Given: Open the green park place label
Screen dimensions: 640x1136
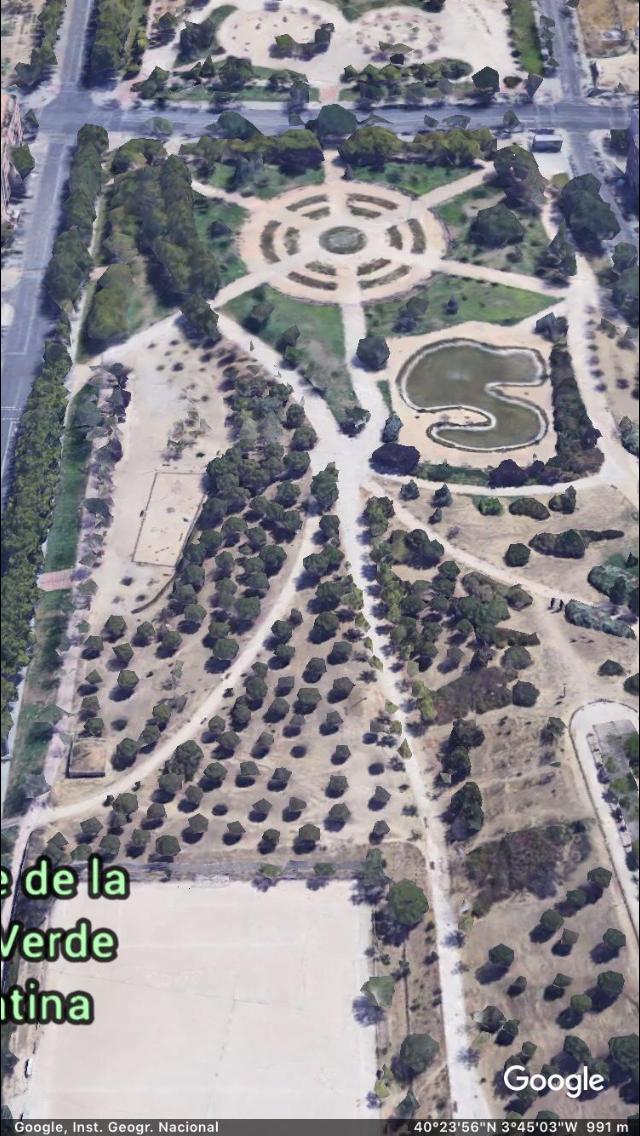Looking at the screenshot, I should click(62, 941).
